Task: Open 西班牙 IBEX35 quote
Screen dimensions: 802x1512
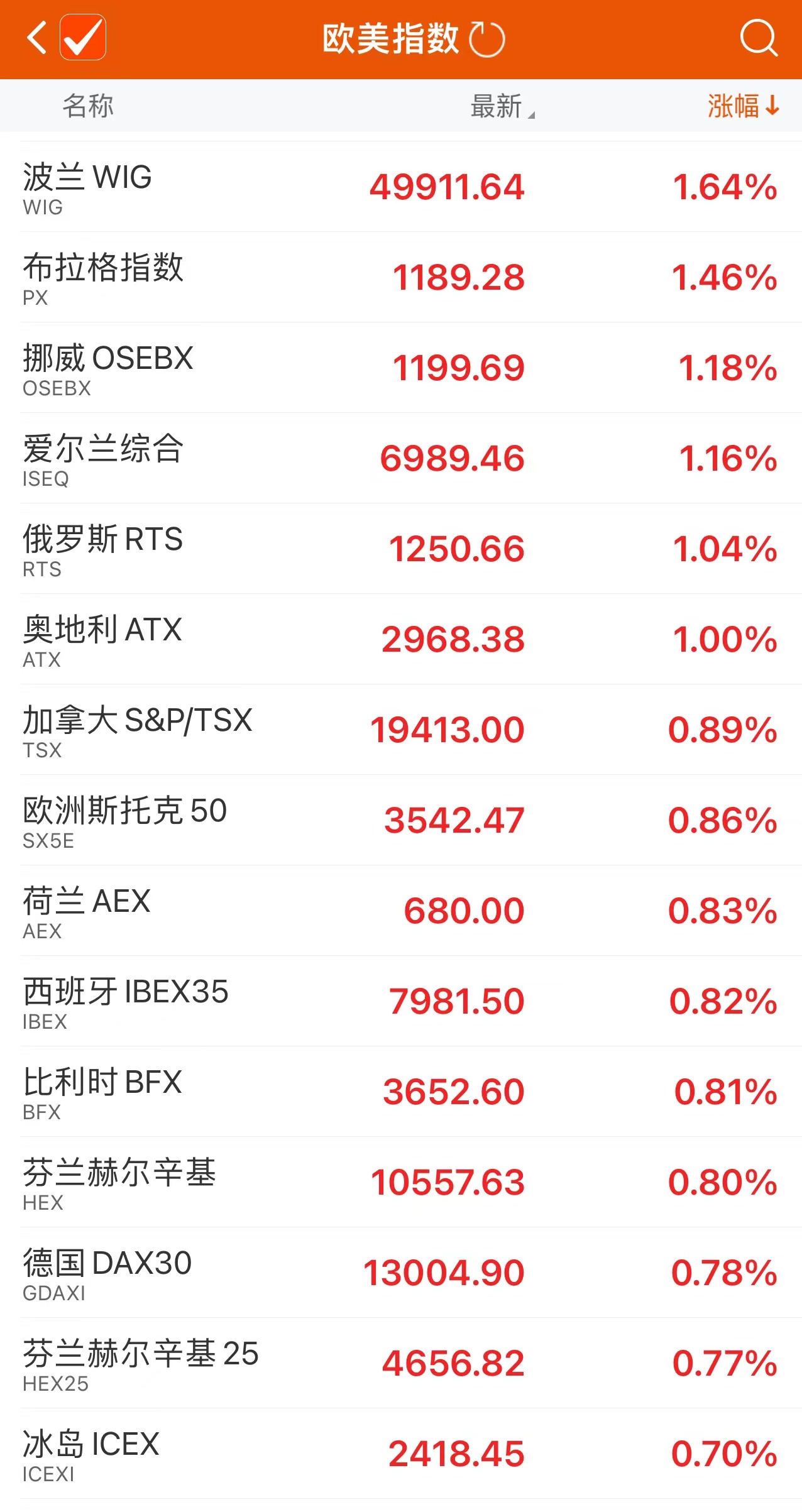Action: click(401, 1002)
